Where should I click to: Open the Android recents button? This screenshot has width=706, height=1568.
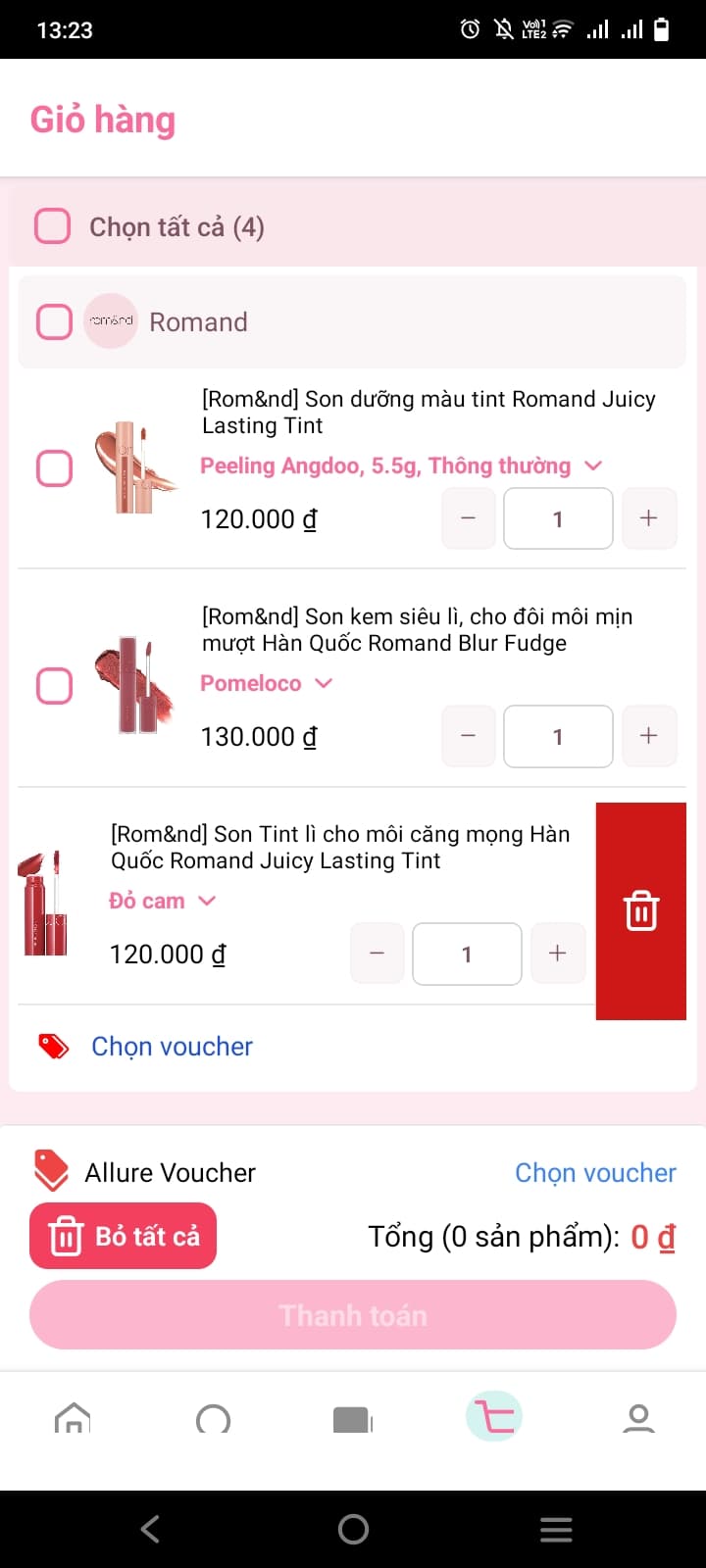(556, 1528)
